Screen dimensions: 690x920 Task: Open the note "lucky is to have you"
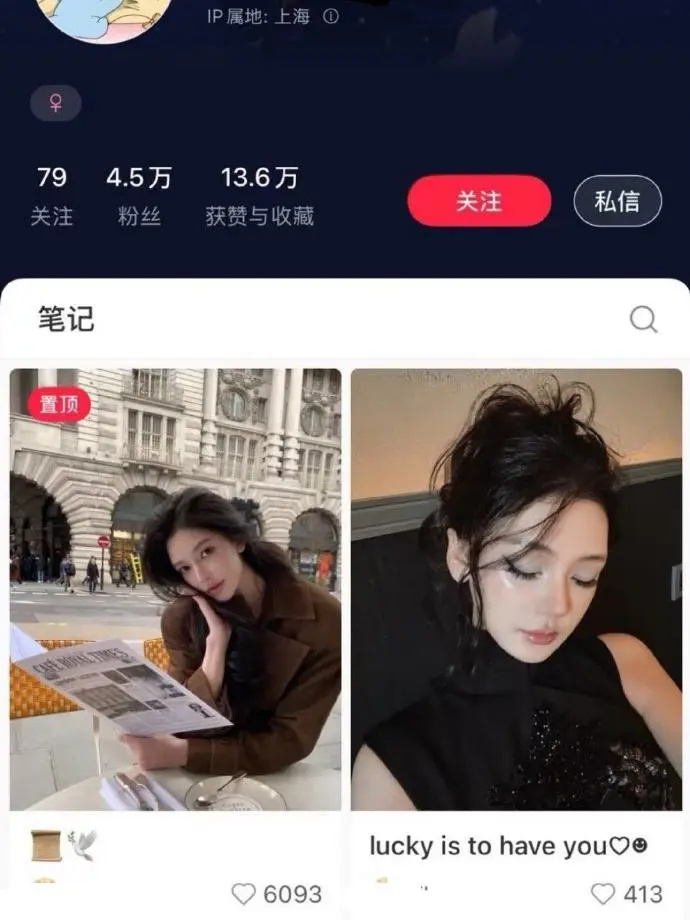click(516, 589)
